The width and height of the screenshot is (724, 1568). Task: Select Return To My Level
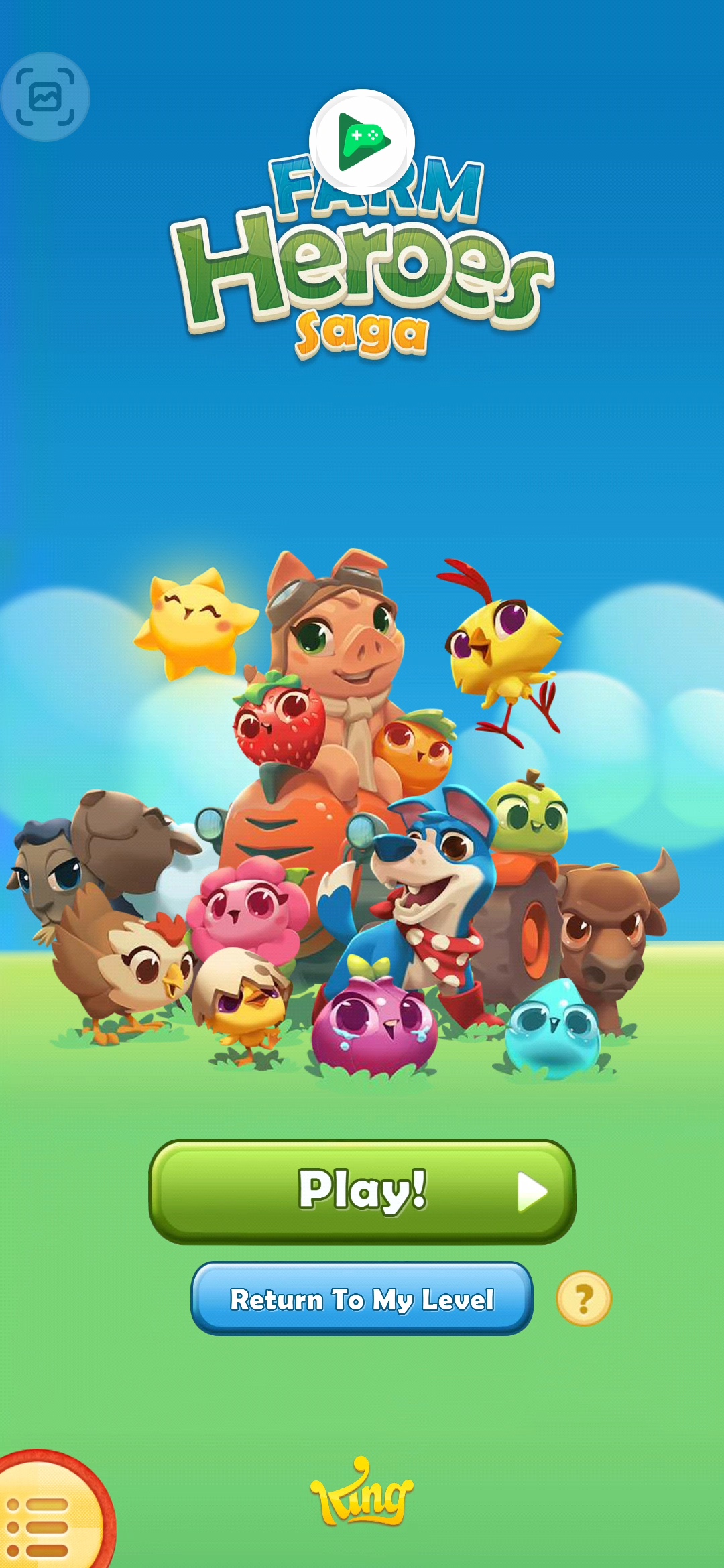pyautogui.click(x=362, y=1299)
